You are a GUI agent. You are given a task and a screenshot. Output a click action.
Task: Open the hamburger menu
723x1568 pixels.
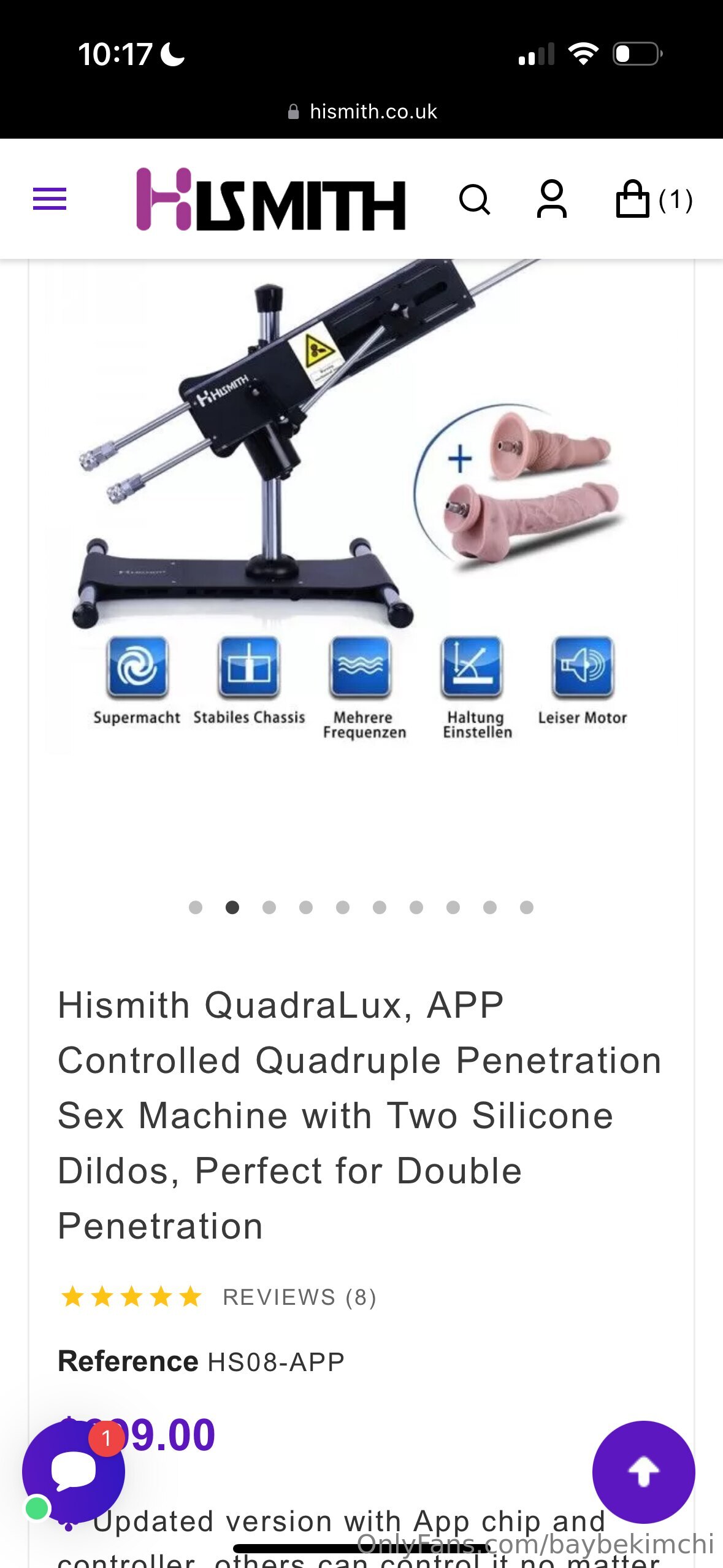(x=50, y=199)
